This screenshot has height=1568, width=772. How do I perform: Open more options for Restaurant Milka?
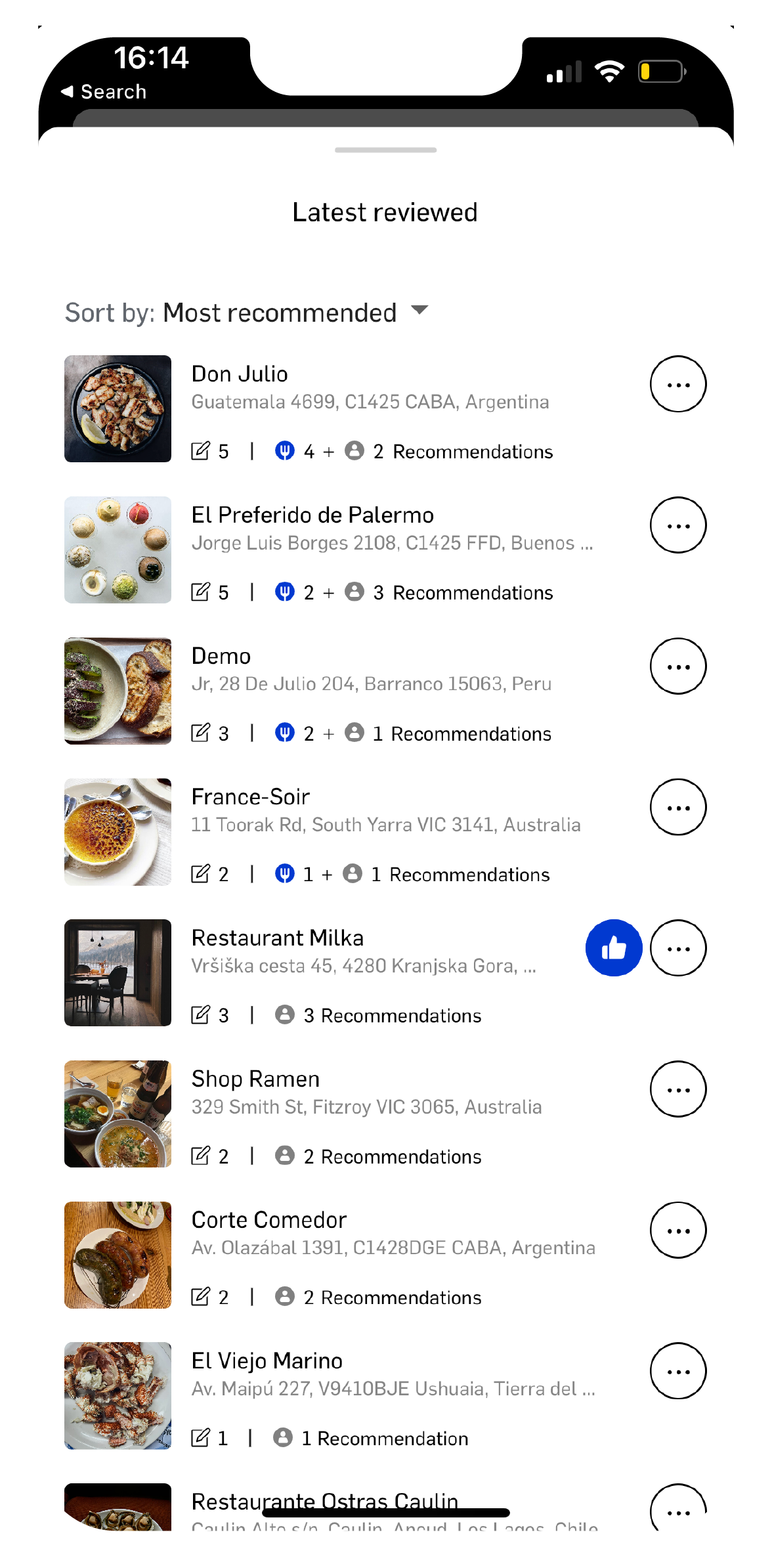677,947
